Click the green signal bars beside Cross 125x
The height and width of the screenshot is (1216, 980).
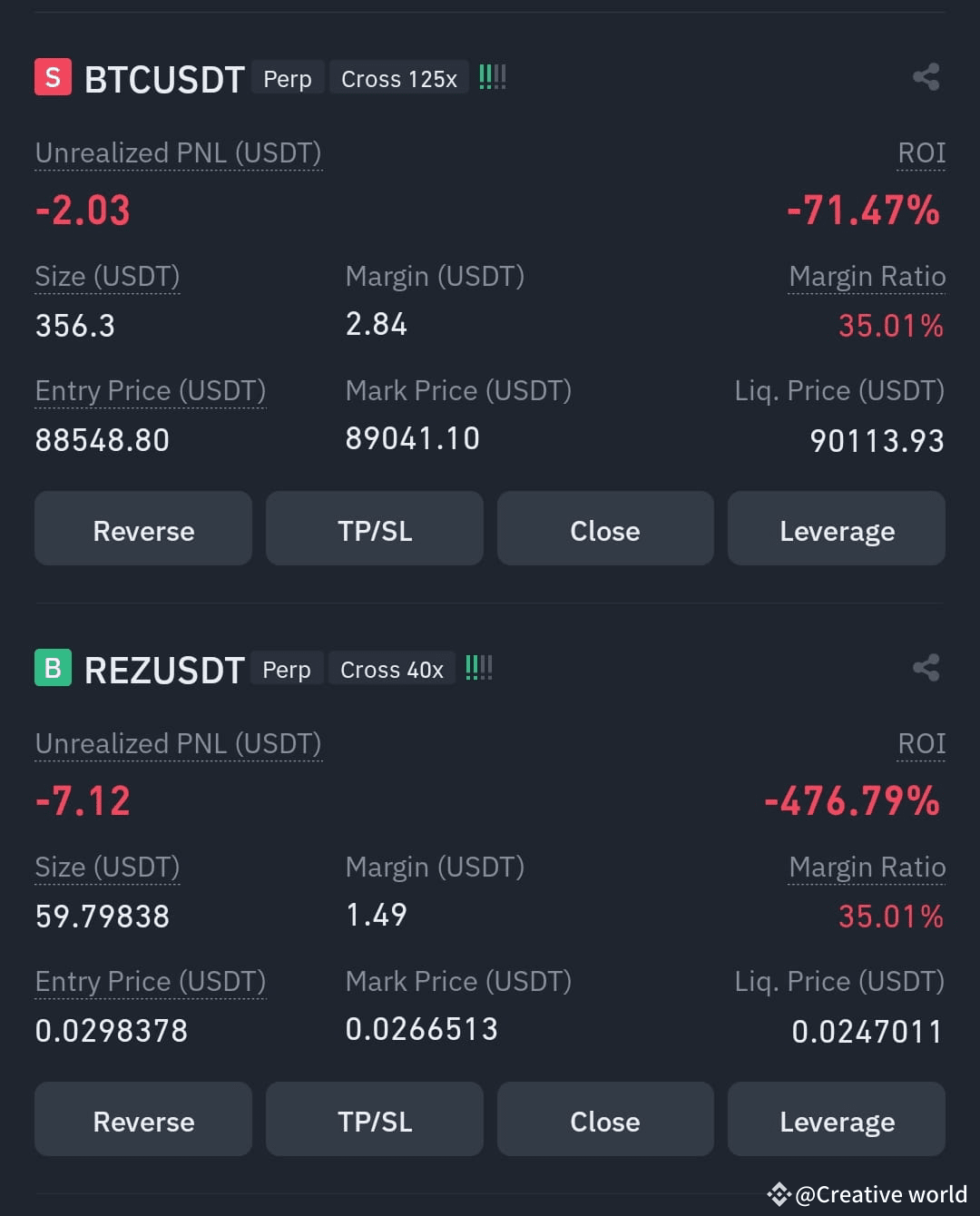493,76
